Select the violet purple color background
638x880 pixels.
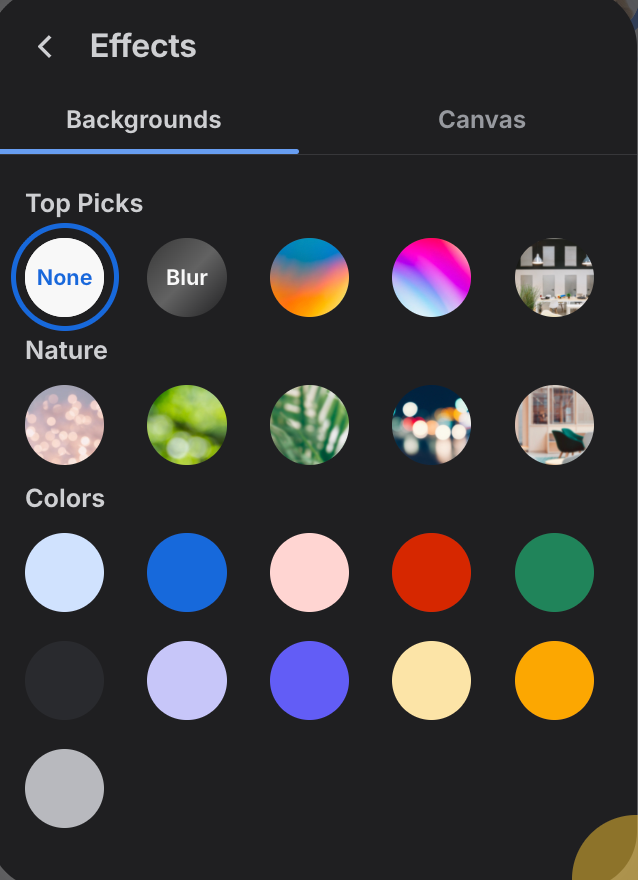309,681
